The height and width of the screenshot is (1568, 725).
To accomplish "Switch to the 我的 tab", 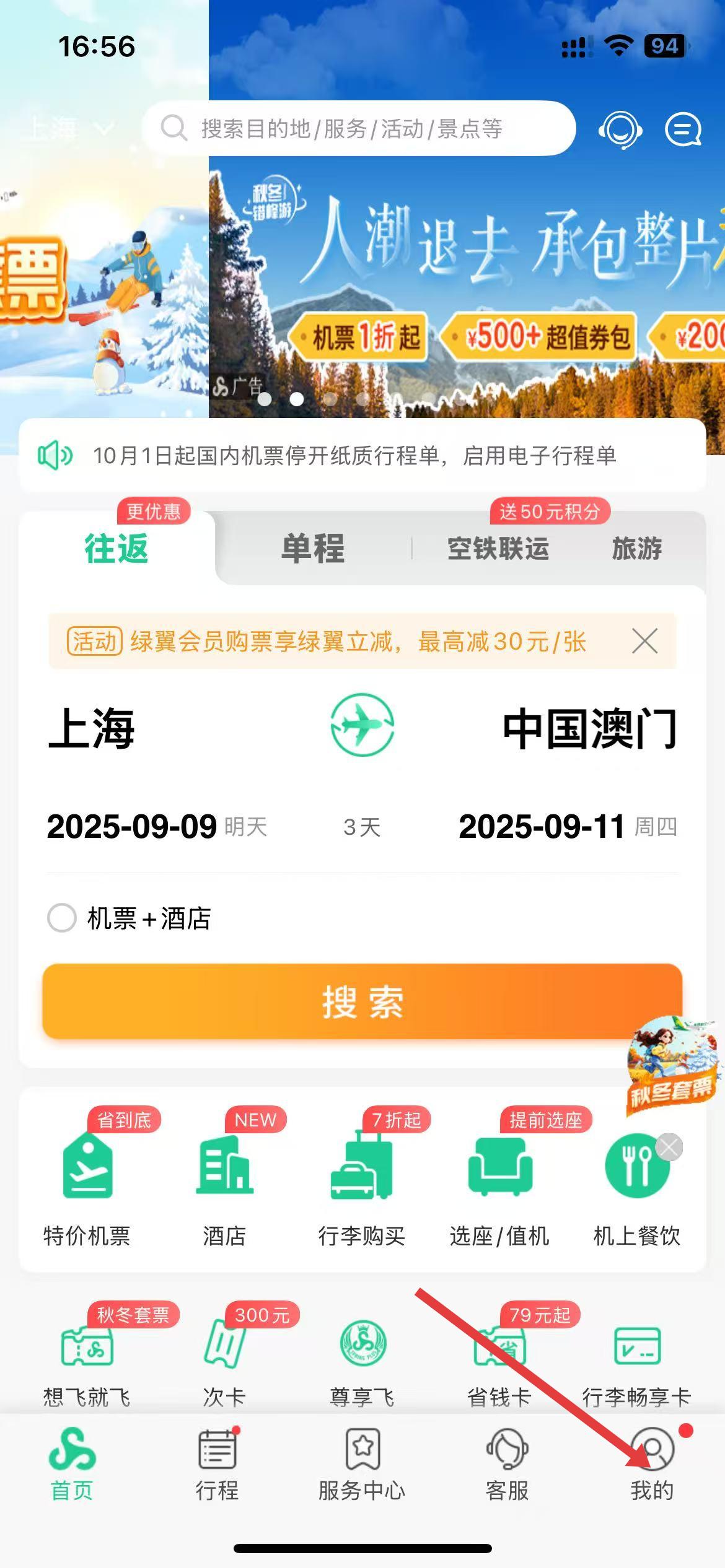I will pyautogui.click(x=652, y=1464).
